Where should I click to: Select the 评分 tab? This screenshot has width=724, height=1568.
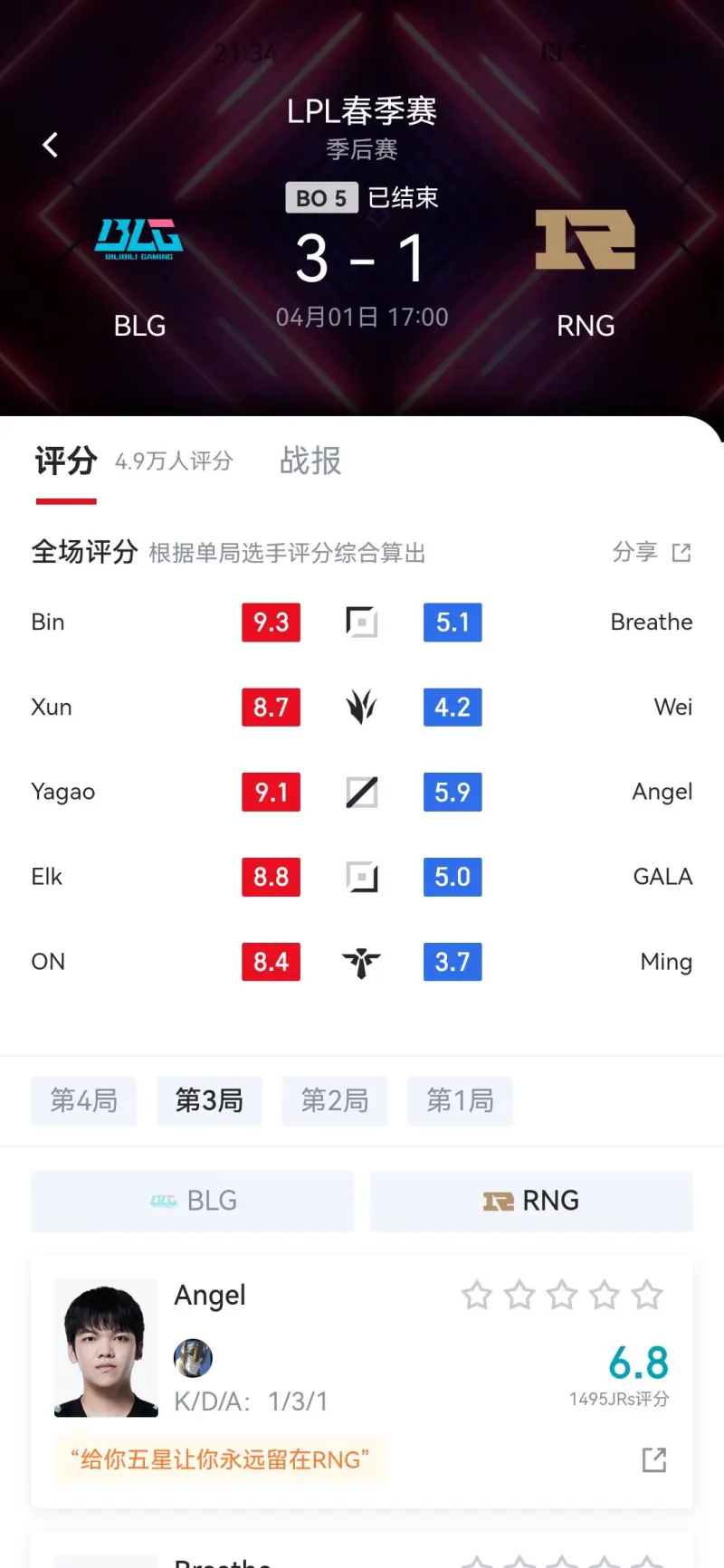[66, 461]
